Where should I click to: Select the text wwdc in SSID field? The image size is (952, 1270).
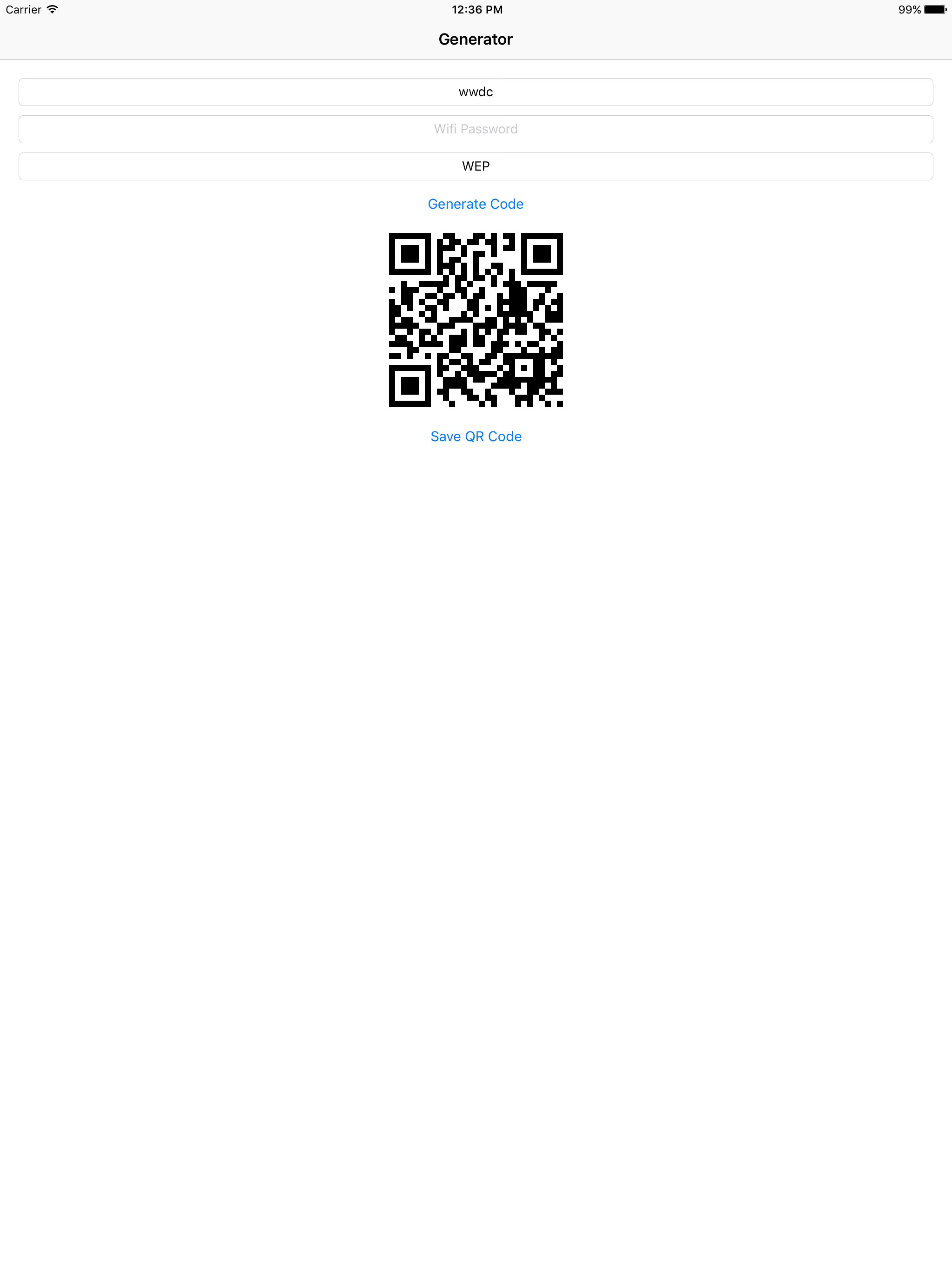(476, 91)
